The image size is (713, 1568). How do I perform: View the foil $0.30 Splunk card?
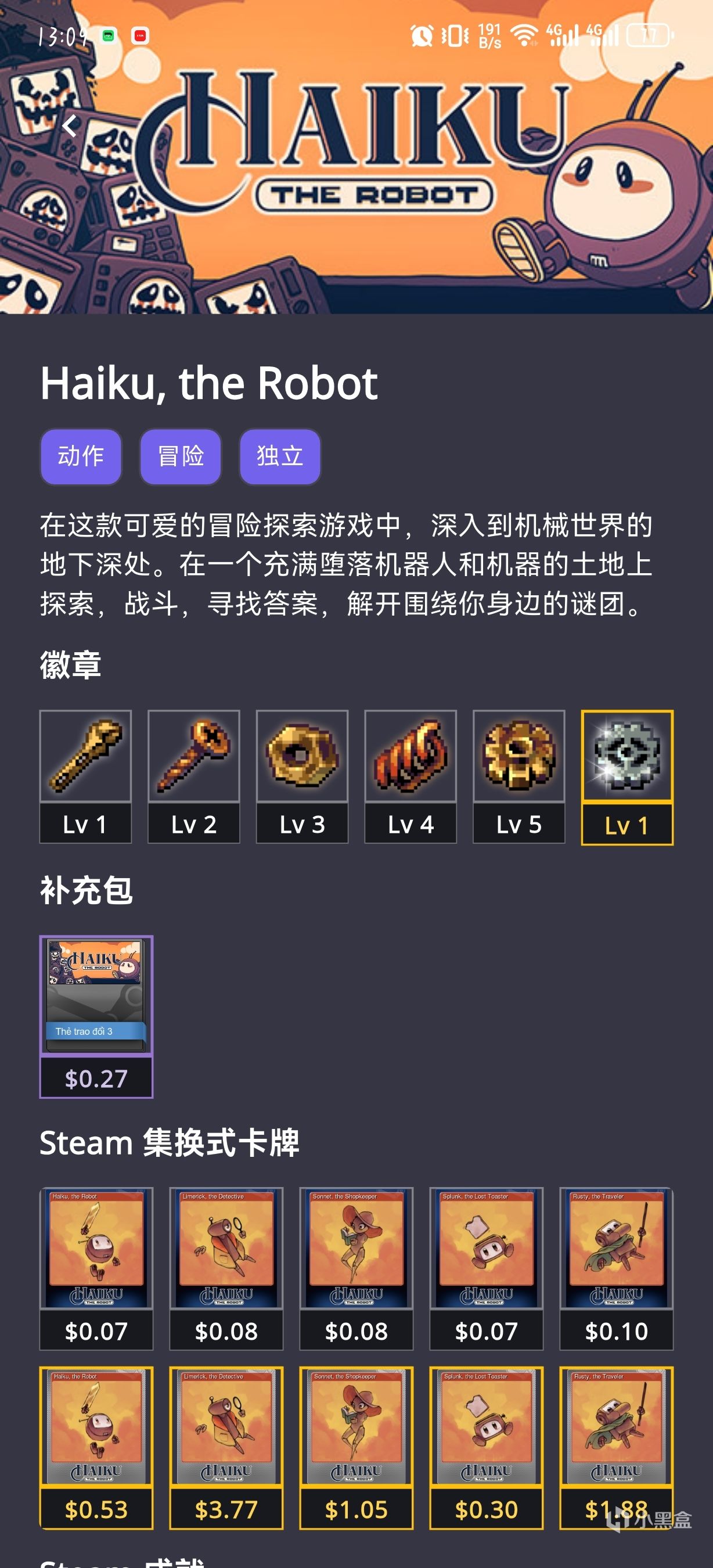click(486, 1446)
